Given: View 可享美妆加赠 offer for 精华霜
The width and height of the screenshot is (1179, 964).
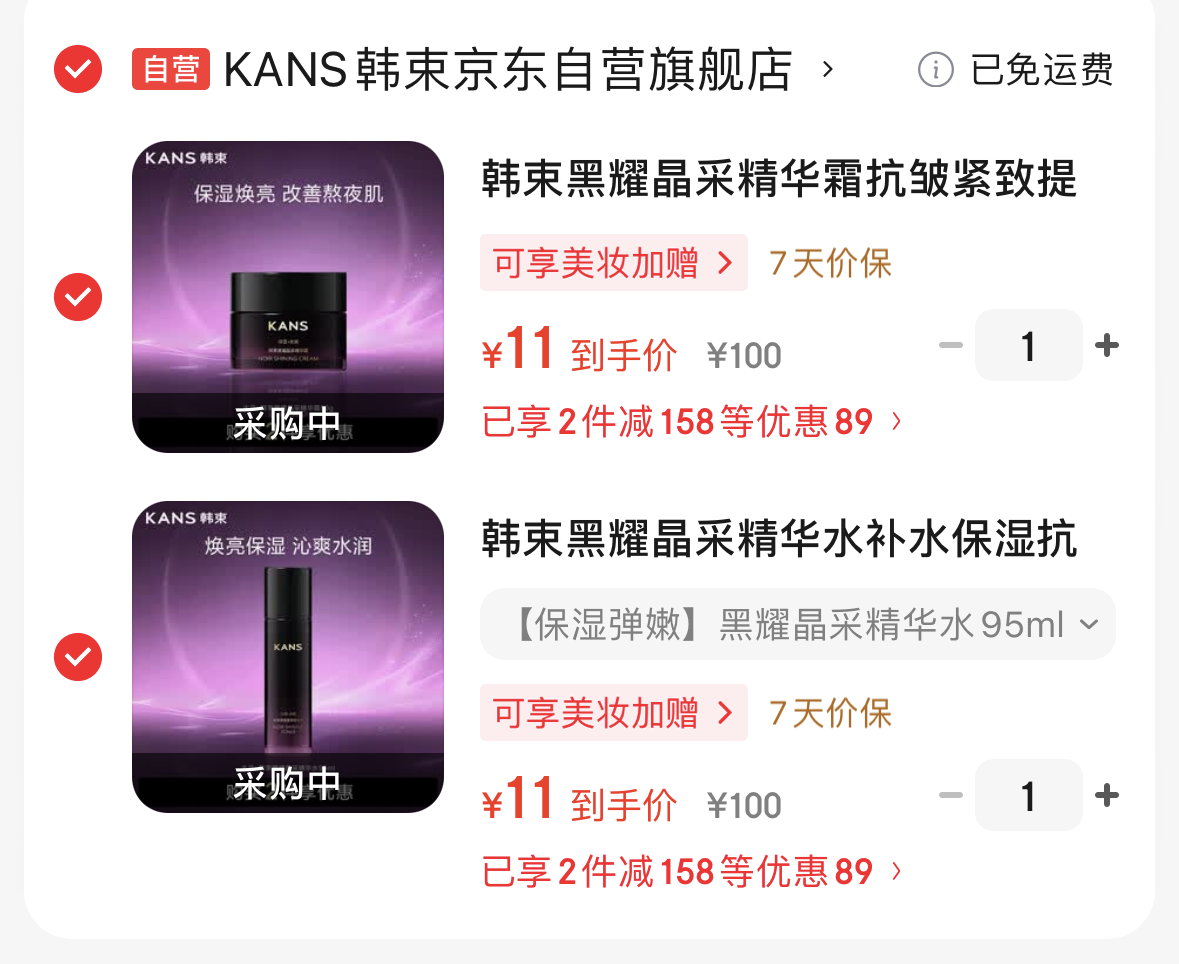Looking at the screenshot, I should (x=613, y=263).
